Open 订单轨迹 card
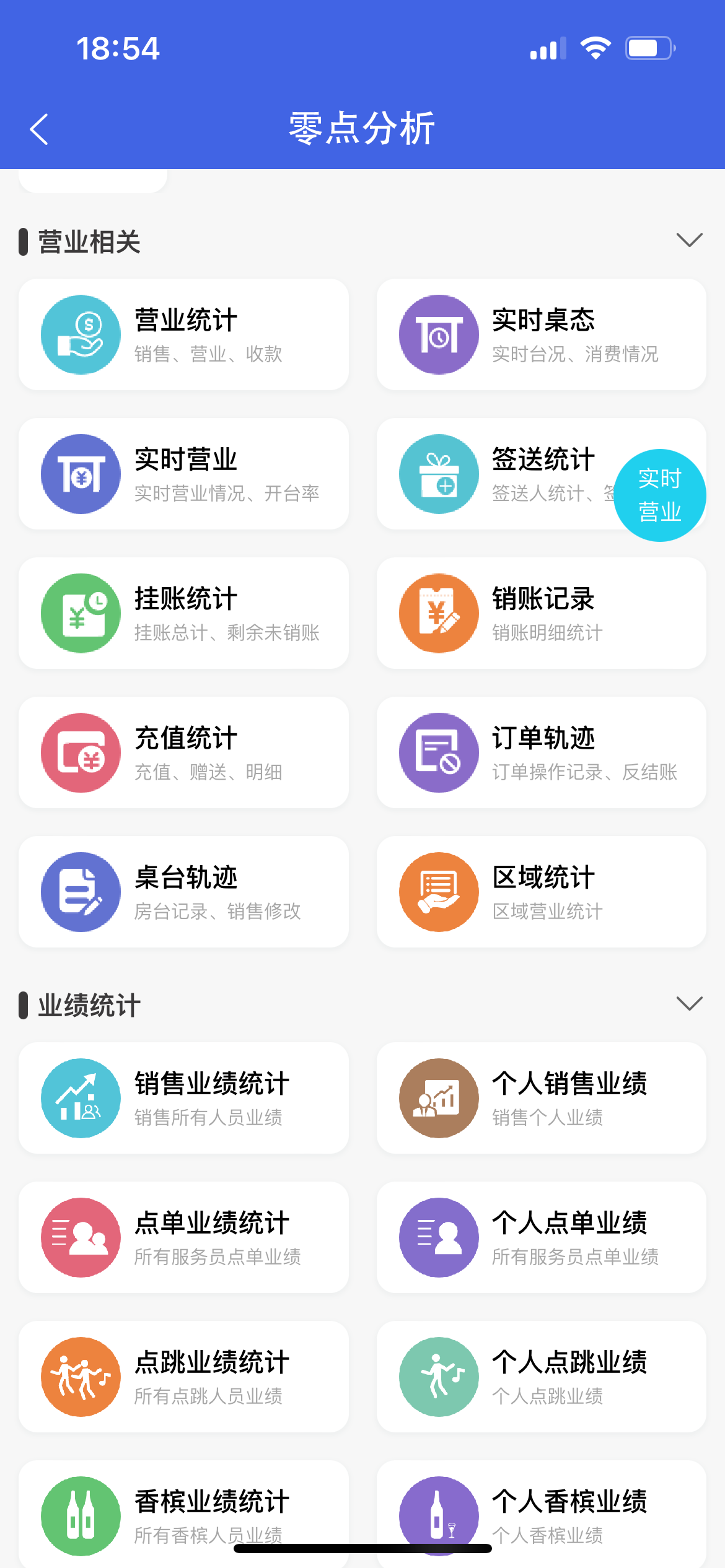The width and height of the screenshot is (725, 1568). tap(542, 752)
